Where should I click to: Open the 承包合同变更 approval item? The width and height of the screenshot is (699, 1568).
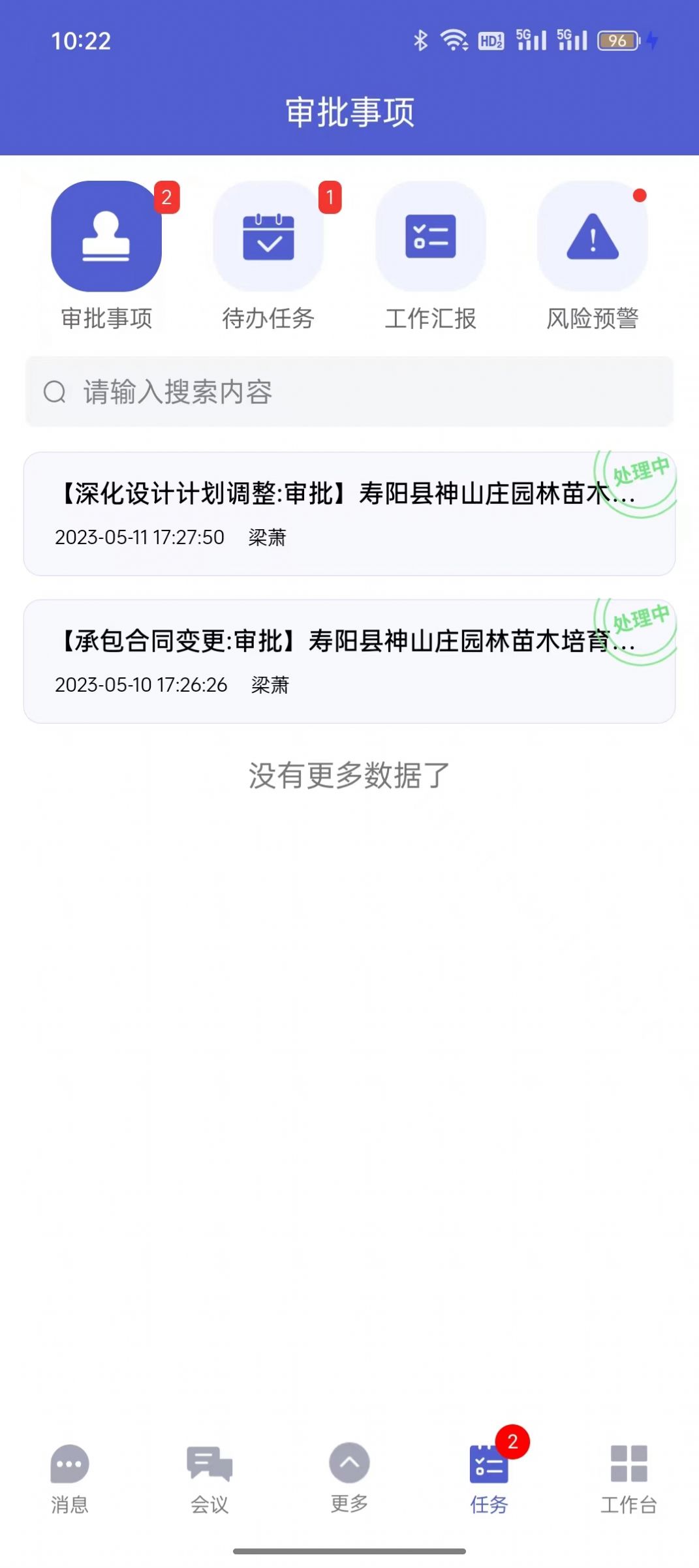[x=349, y=661]
